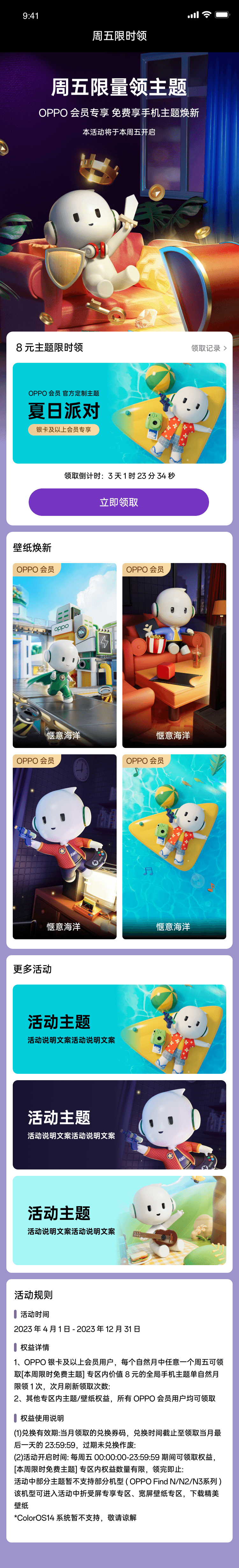The width and height of the screenshot is (239, 1568).
Task: Select the night room game controller wallpaper
Action: coord(64,846)
